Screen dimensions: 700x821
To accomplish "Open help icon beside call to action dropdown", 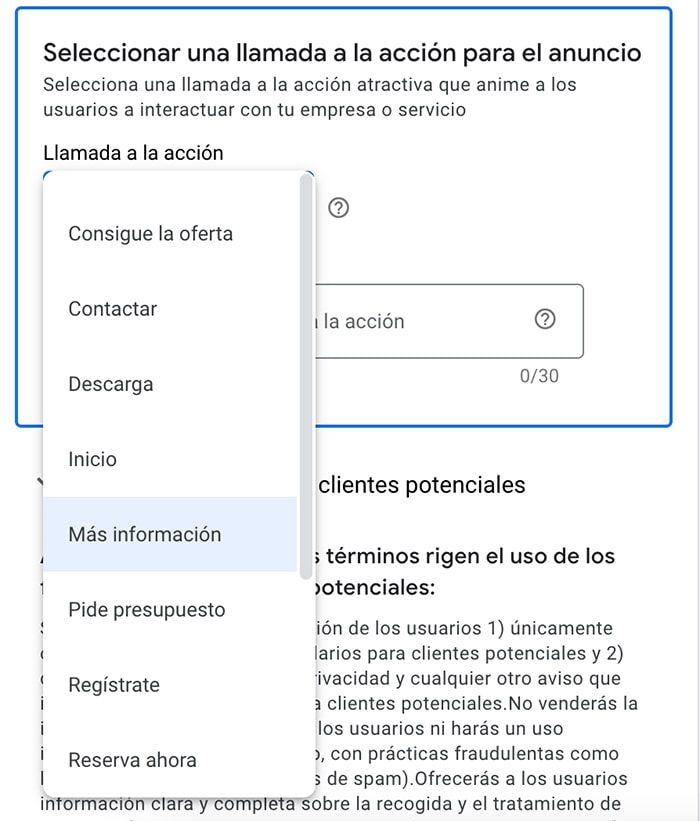I will tap(339, 208).
